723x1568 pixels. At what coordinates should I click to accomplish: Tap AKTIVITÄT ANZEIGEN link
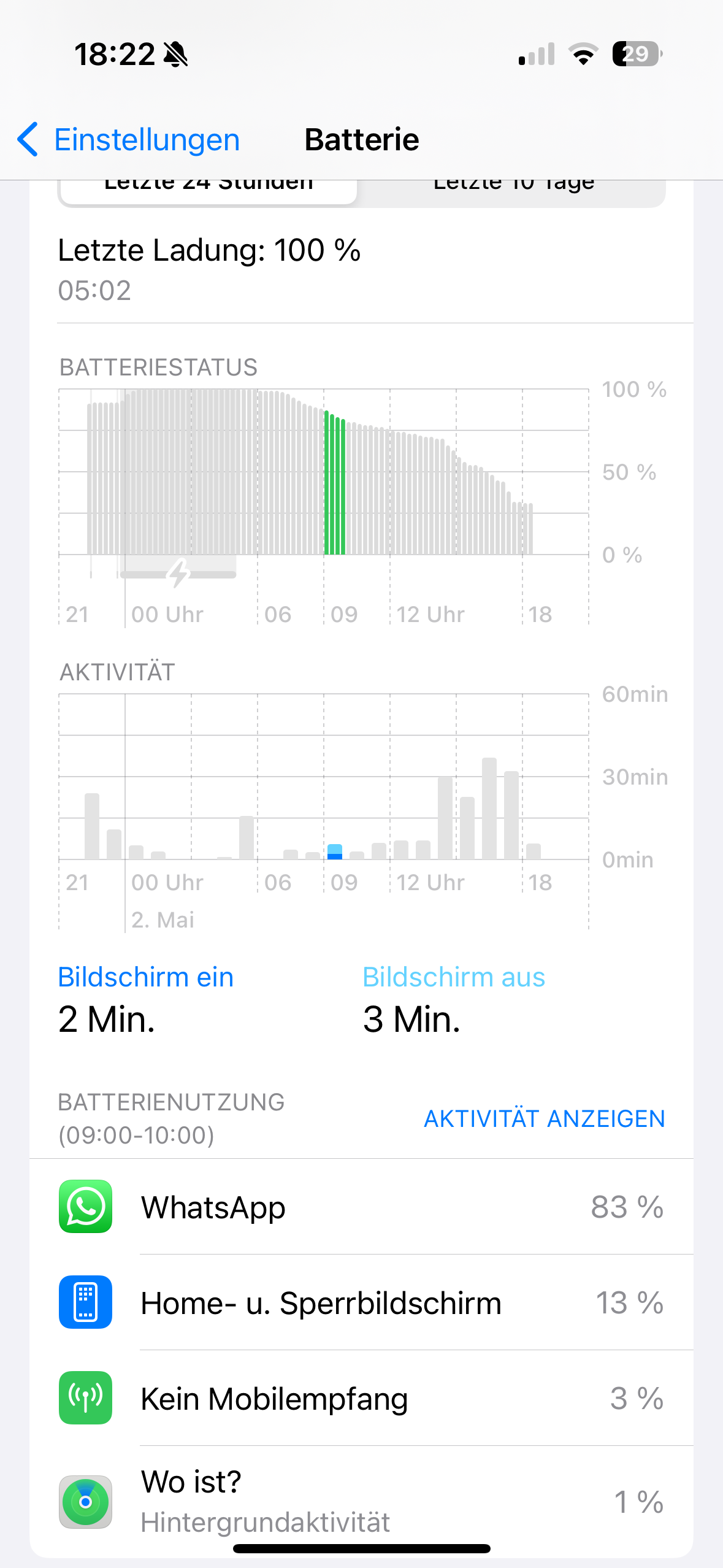coord(544,1119)
